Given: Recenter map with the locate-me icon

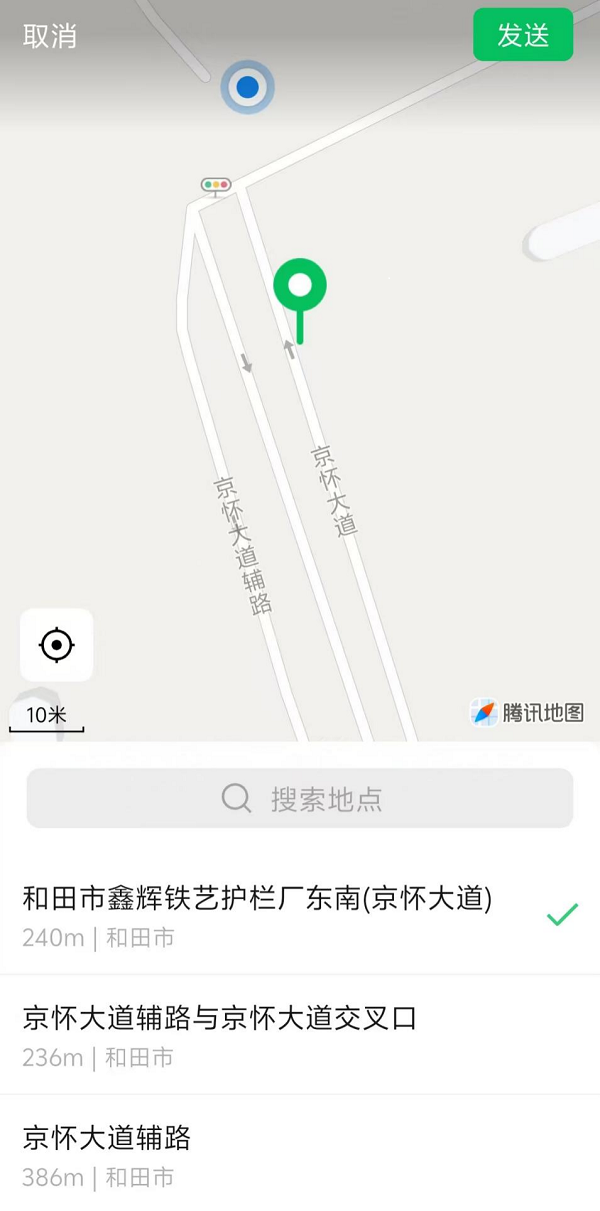Looking at the screenshot, I should point(57,645).
